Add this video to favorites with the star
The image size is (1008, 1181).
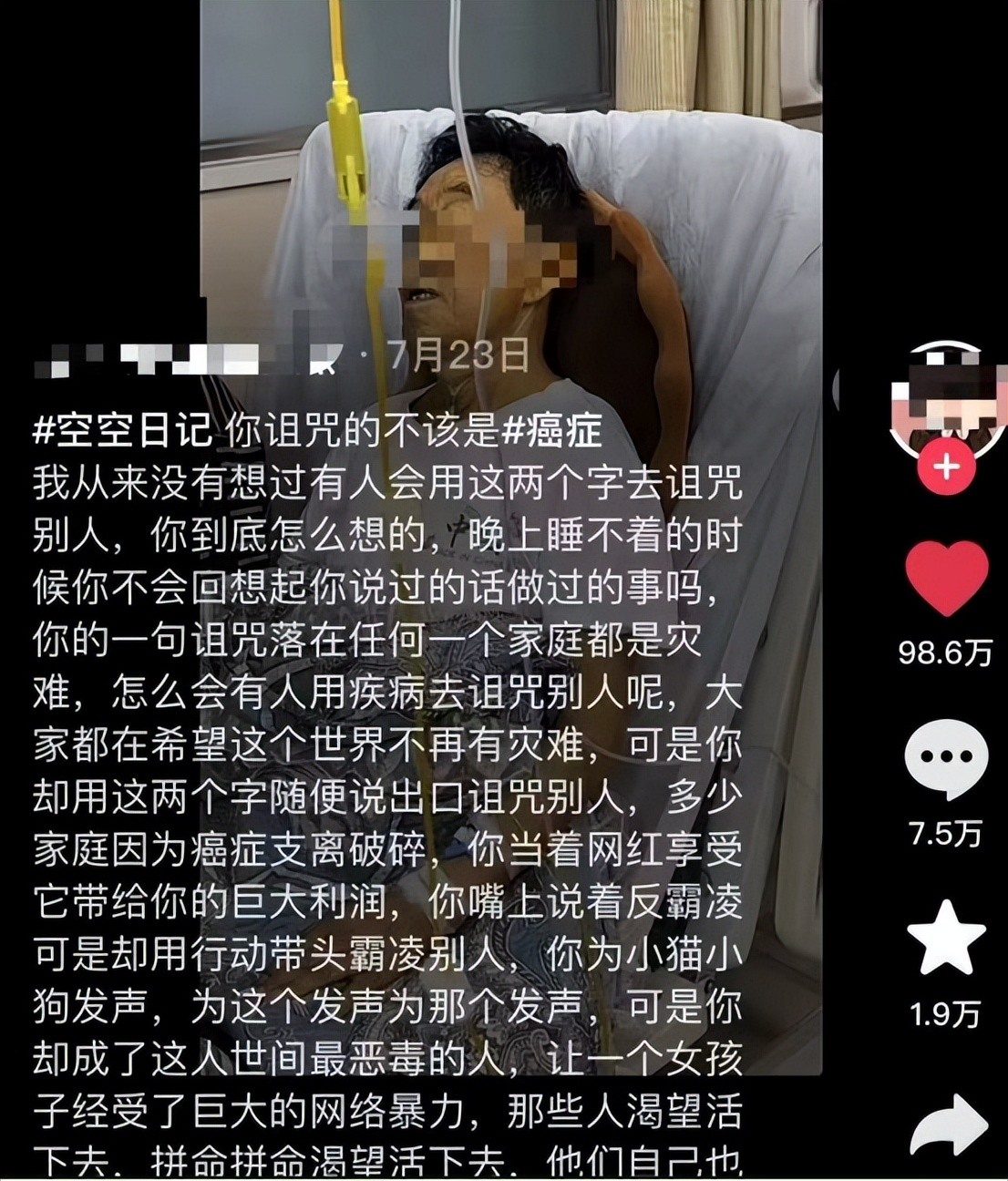coord(946,938)
